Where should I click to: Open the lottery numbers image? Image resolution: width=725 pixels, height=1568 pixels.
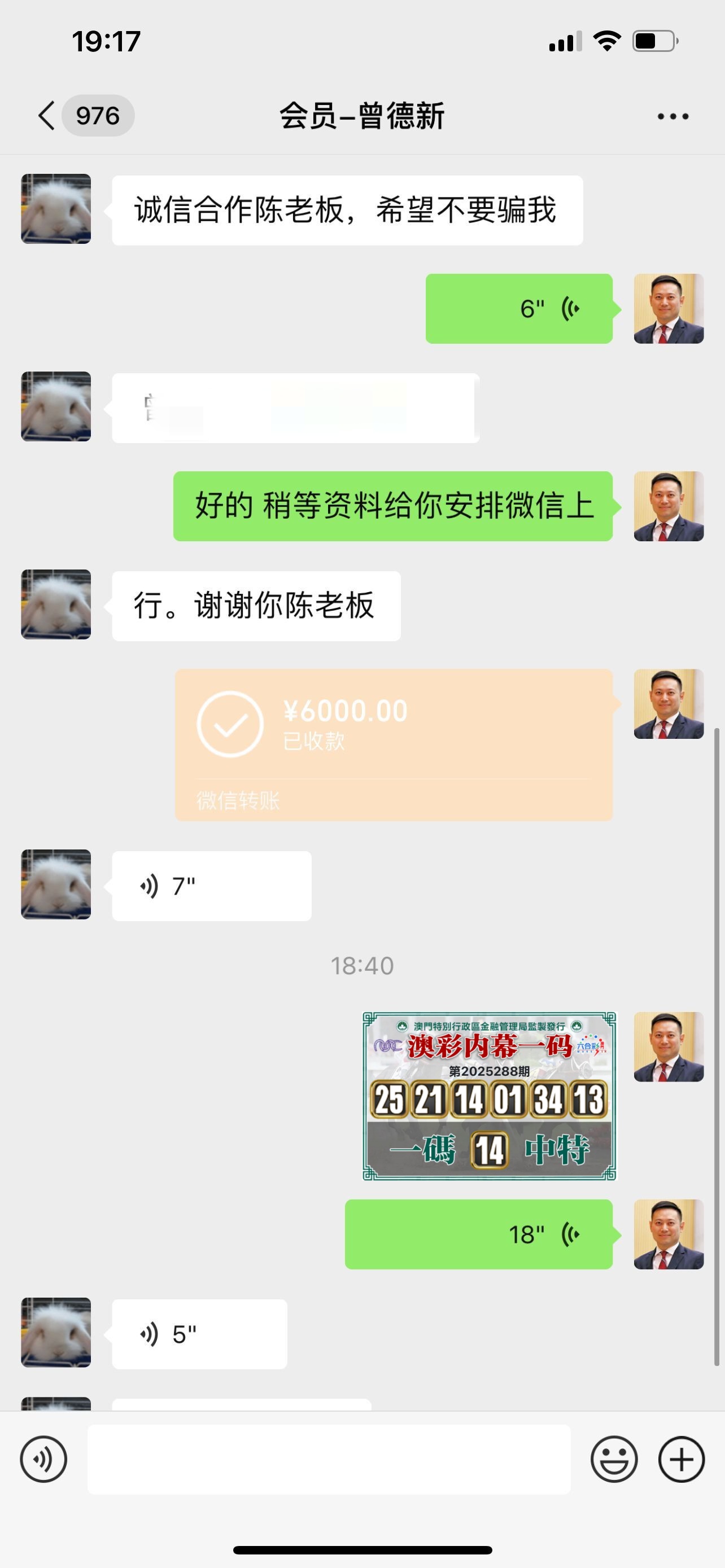pyautogui.click(x=490, y=1096)
